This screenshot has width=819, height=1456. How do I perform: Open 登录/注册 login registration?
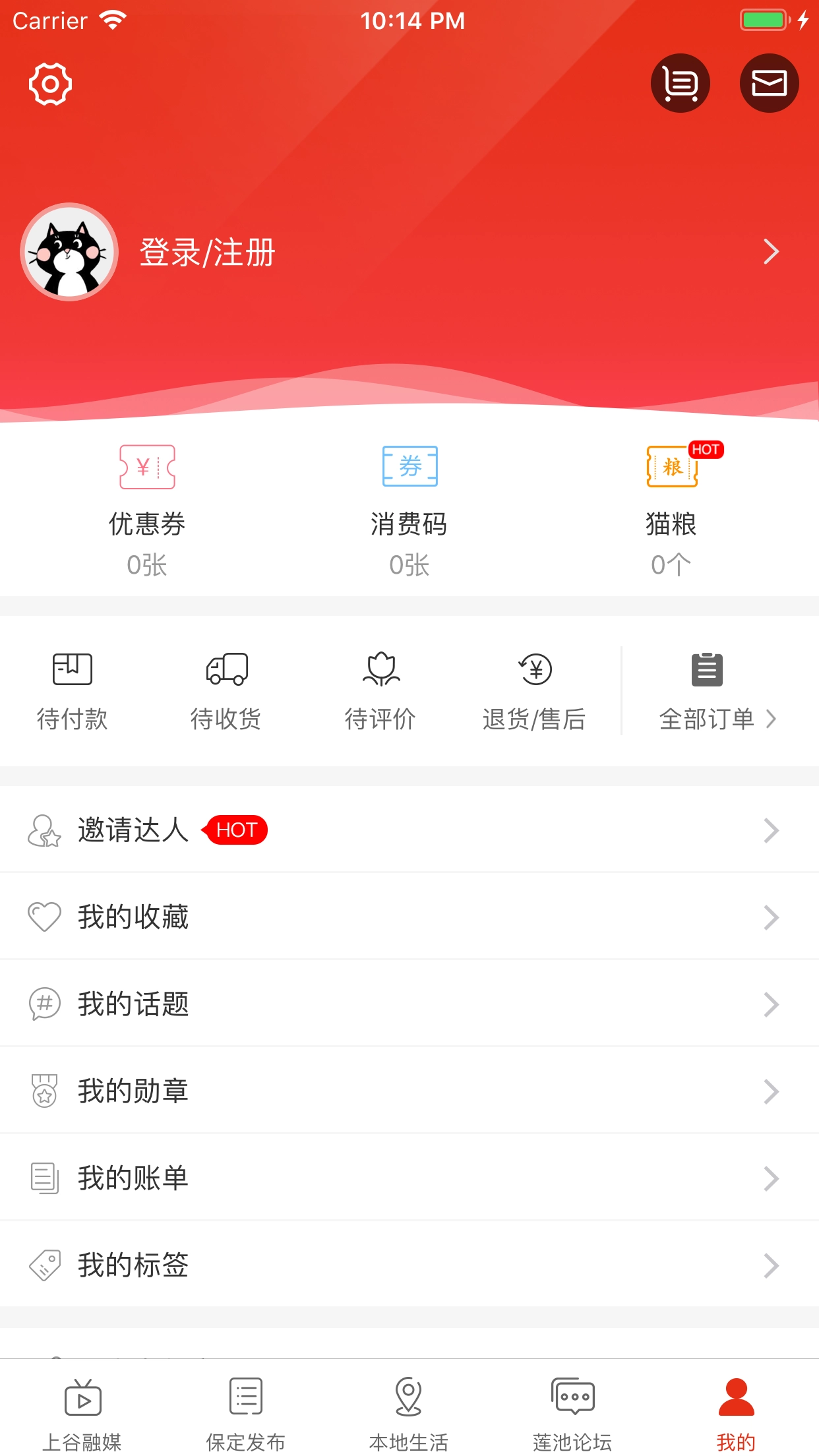click(206, 252)
